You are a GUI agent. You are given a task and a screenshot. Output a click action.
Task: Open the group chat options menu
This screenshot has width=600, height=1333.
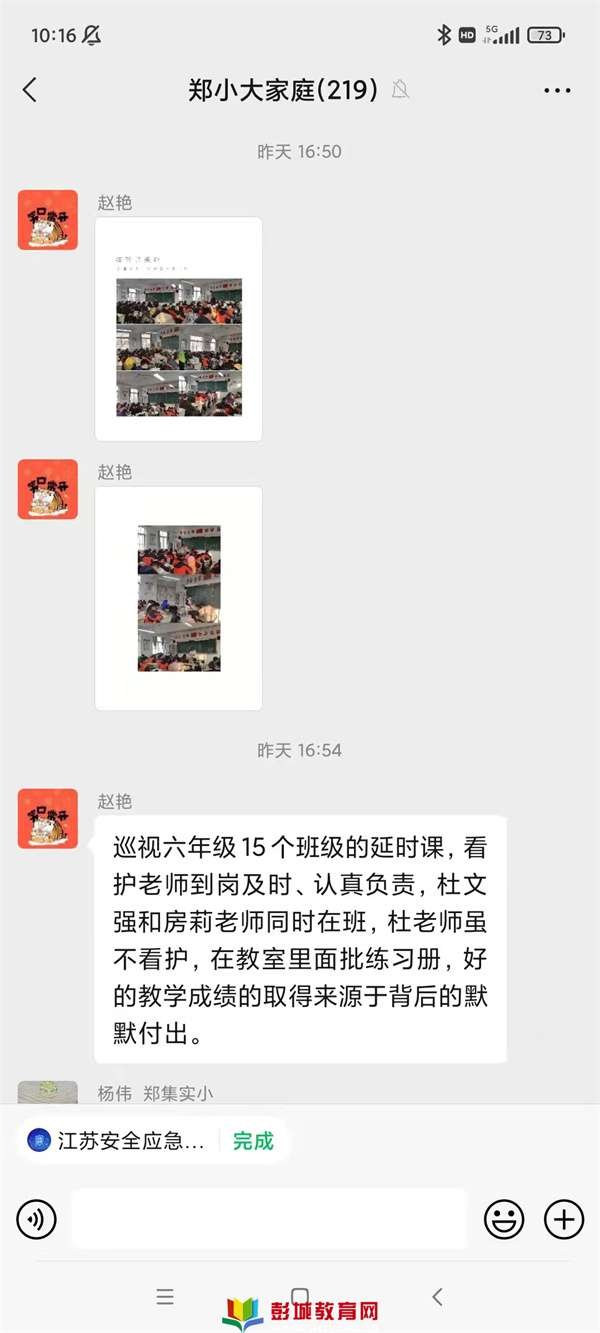[557, 91]
